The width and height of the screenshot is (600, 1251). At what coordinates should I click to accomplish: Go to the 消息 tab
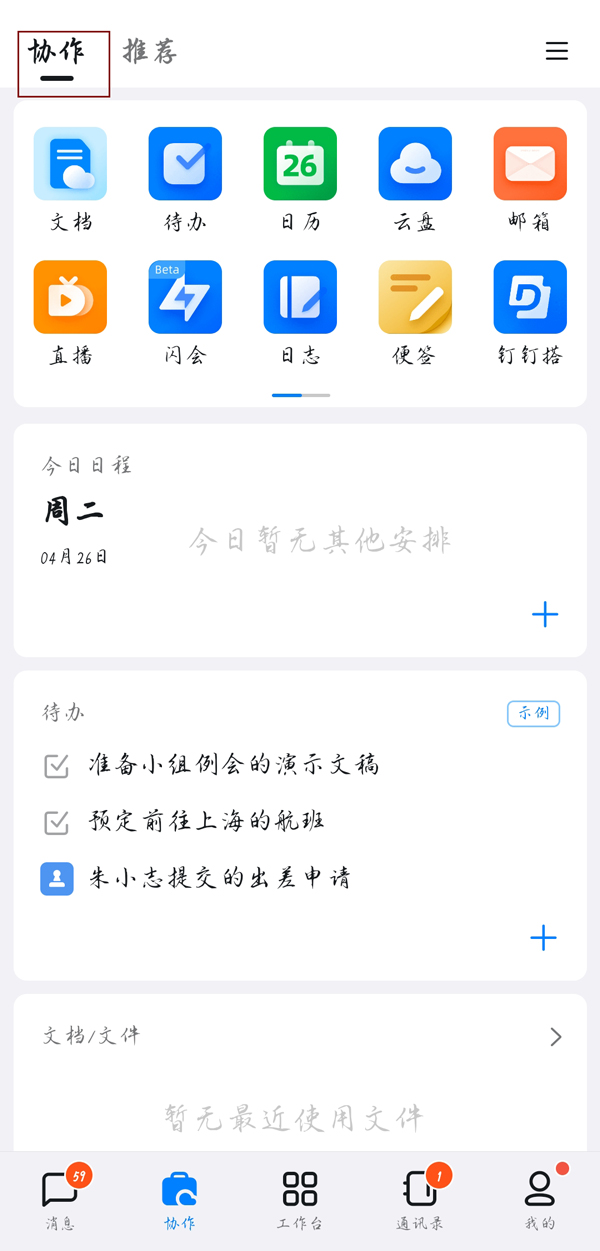coord(60,1198)
